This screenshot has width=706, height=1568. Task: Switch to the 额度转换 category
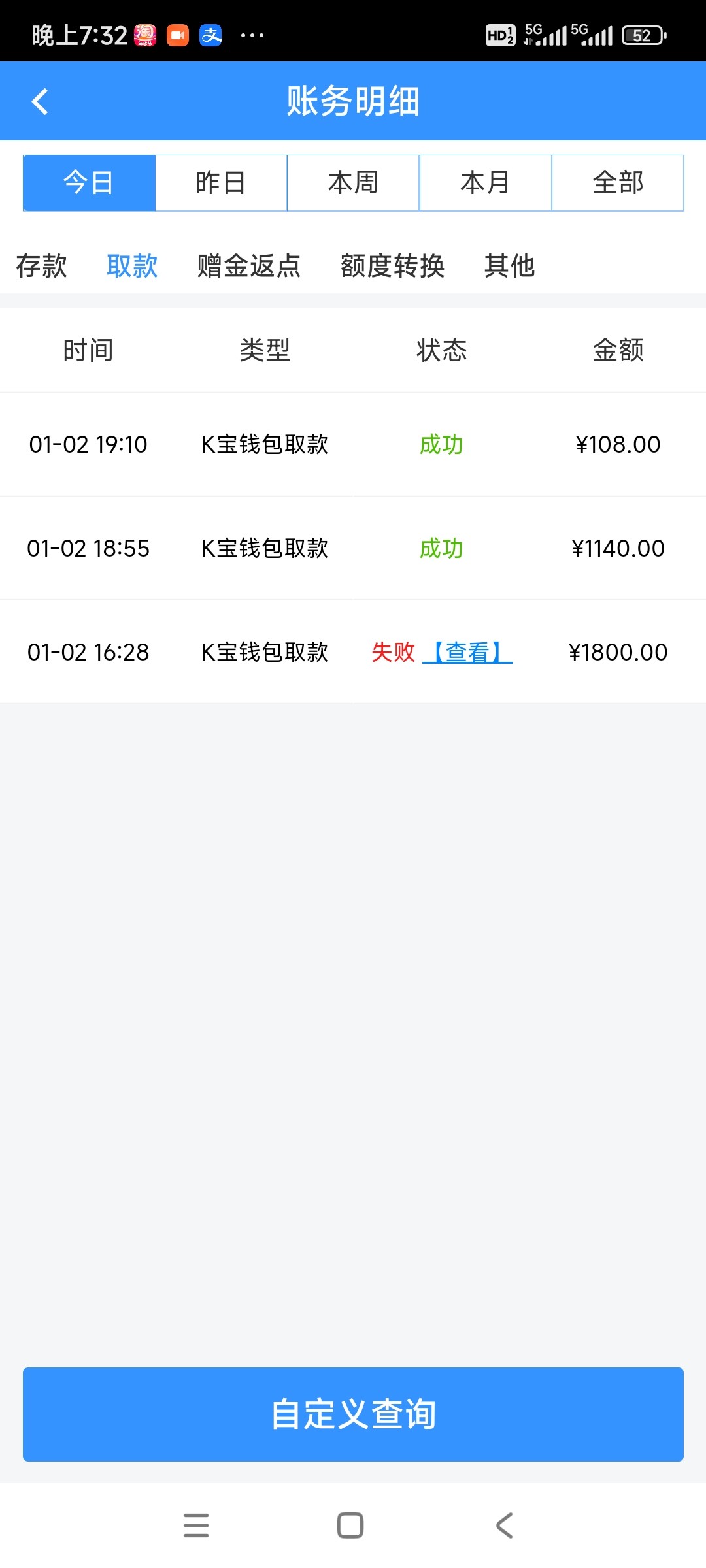(392, 265)
